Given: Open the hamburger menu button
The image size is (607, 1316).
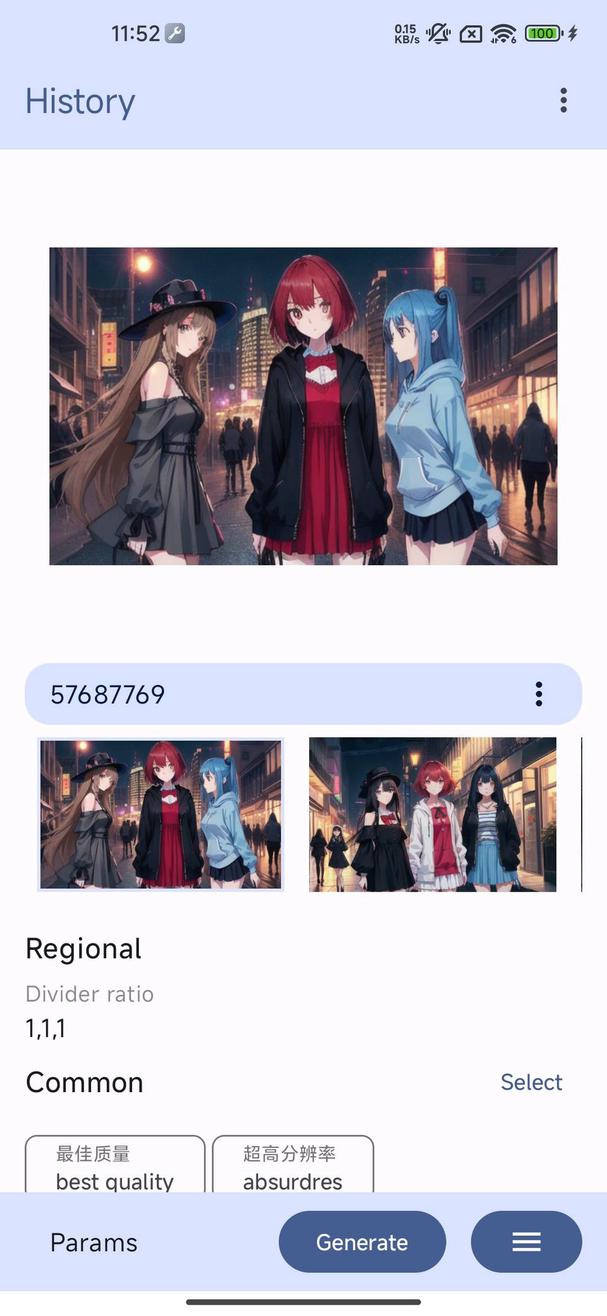Looking at the screenshot, I should point(526,1242).
